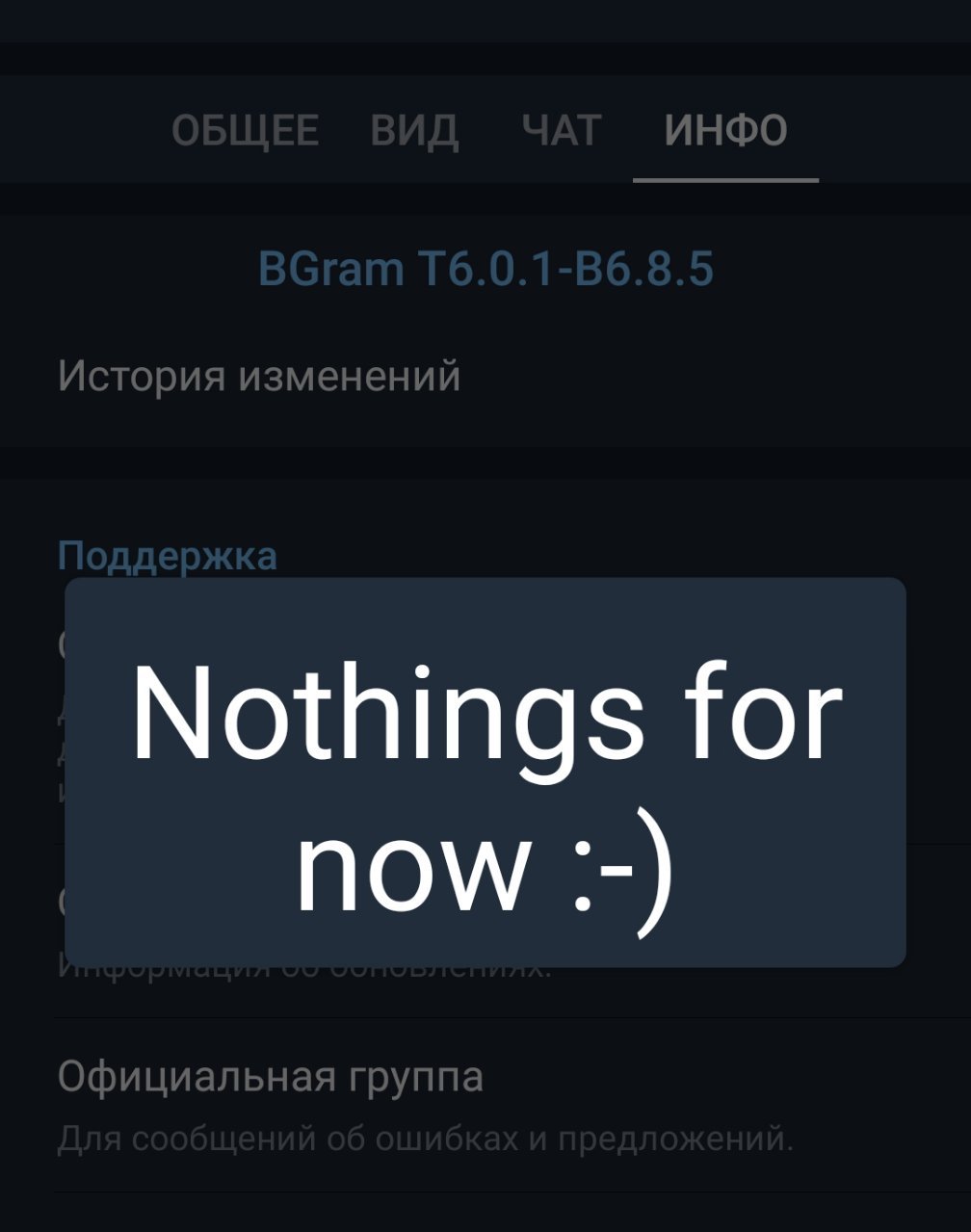Open the ЧАТ tab
The image size is (971, 1232).
pos(562,130)
